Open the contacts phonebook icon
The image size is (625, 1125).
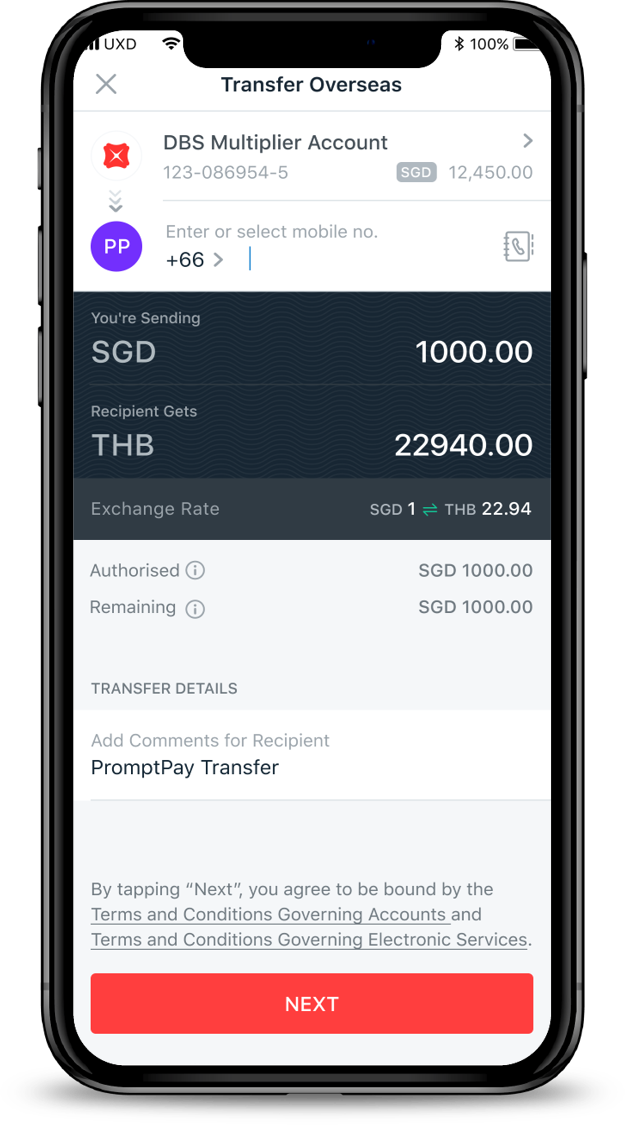[x=518, y=246]
